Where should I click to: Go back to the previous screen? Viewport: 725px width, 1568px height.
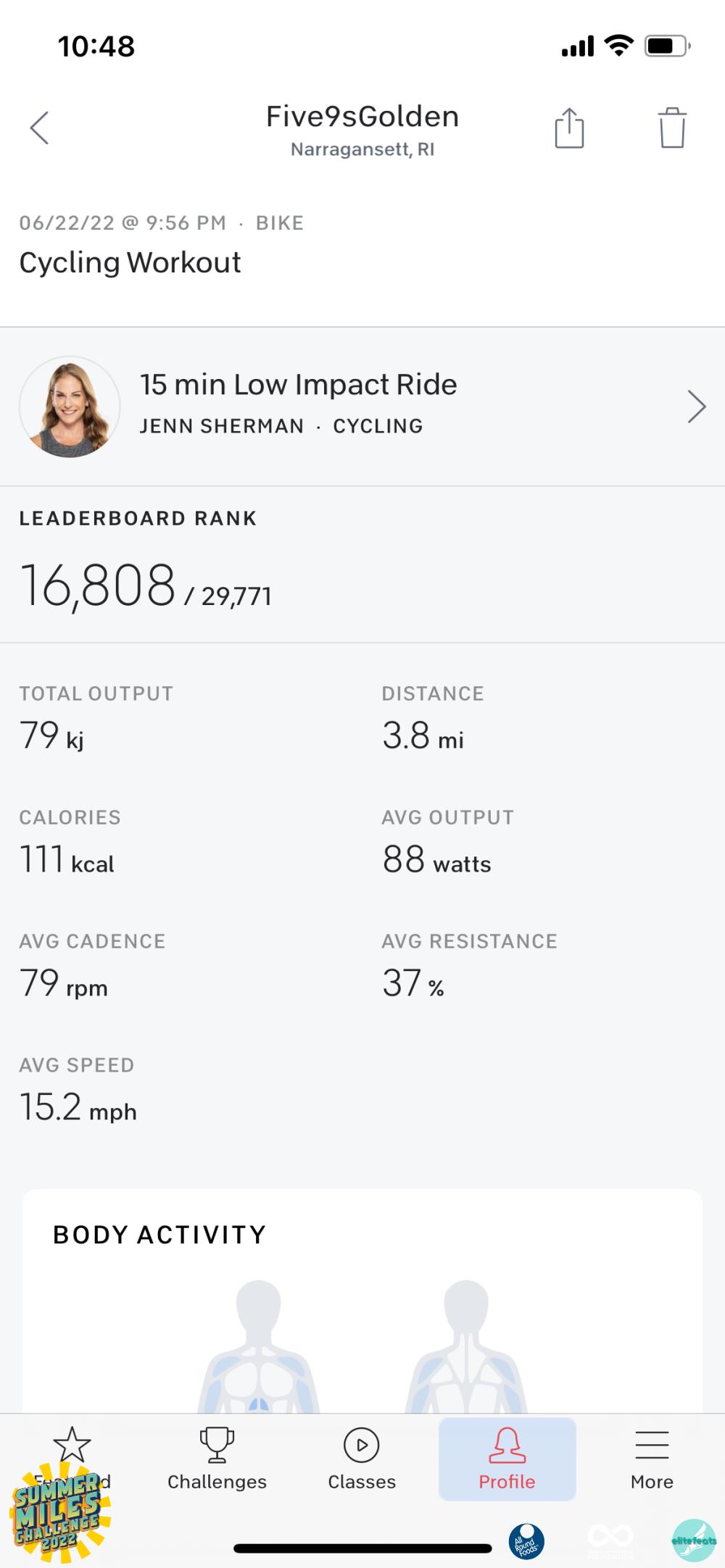coord(40,128)
